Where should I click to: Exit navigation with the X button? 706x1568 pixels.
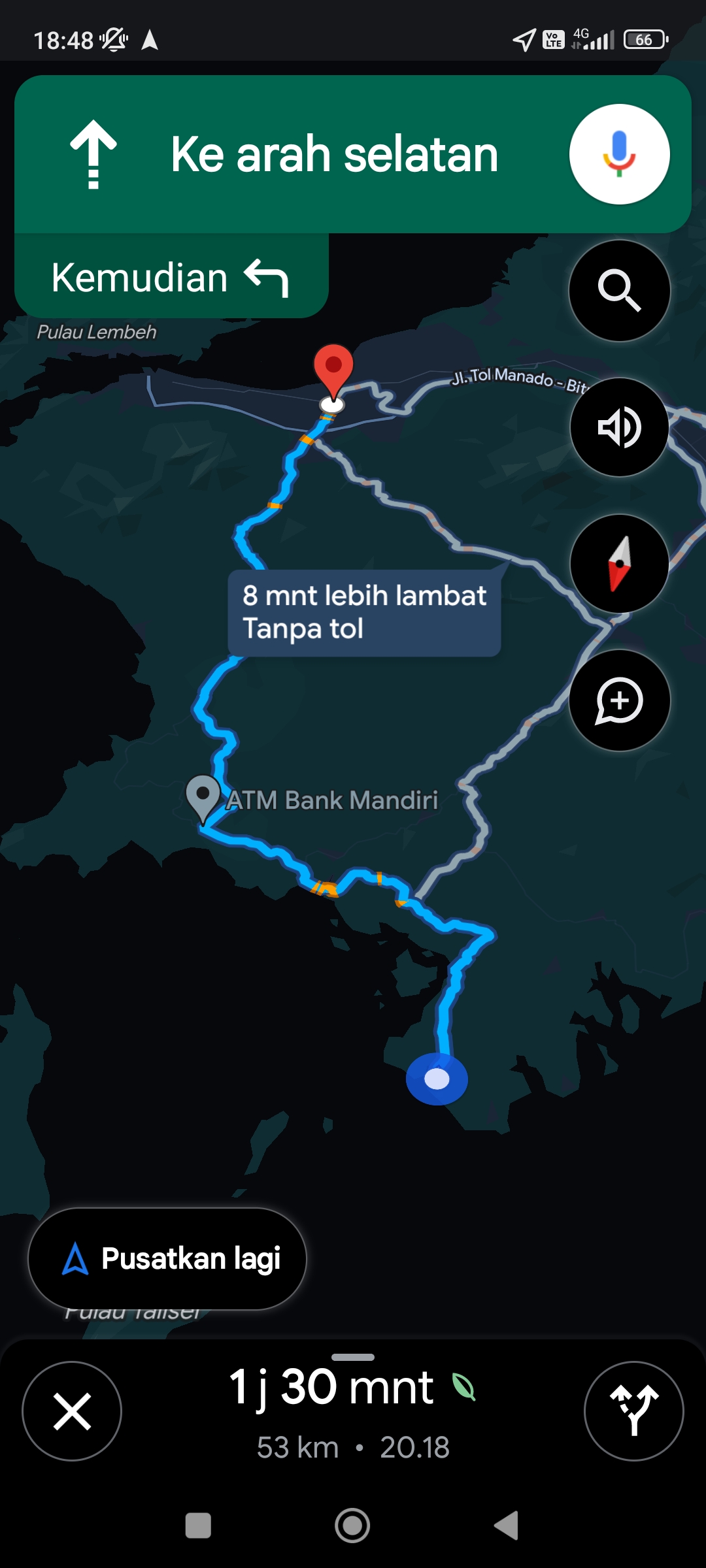[x=72, y=1411]
